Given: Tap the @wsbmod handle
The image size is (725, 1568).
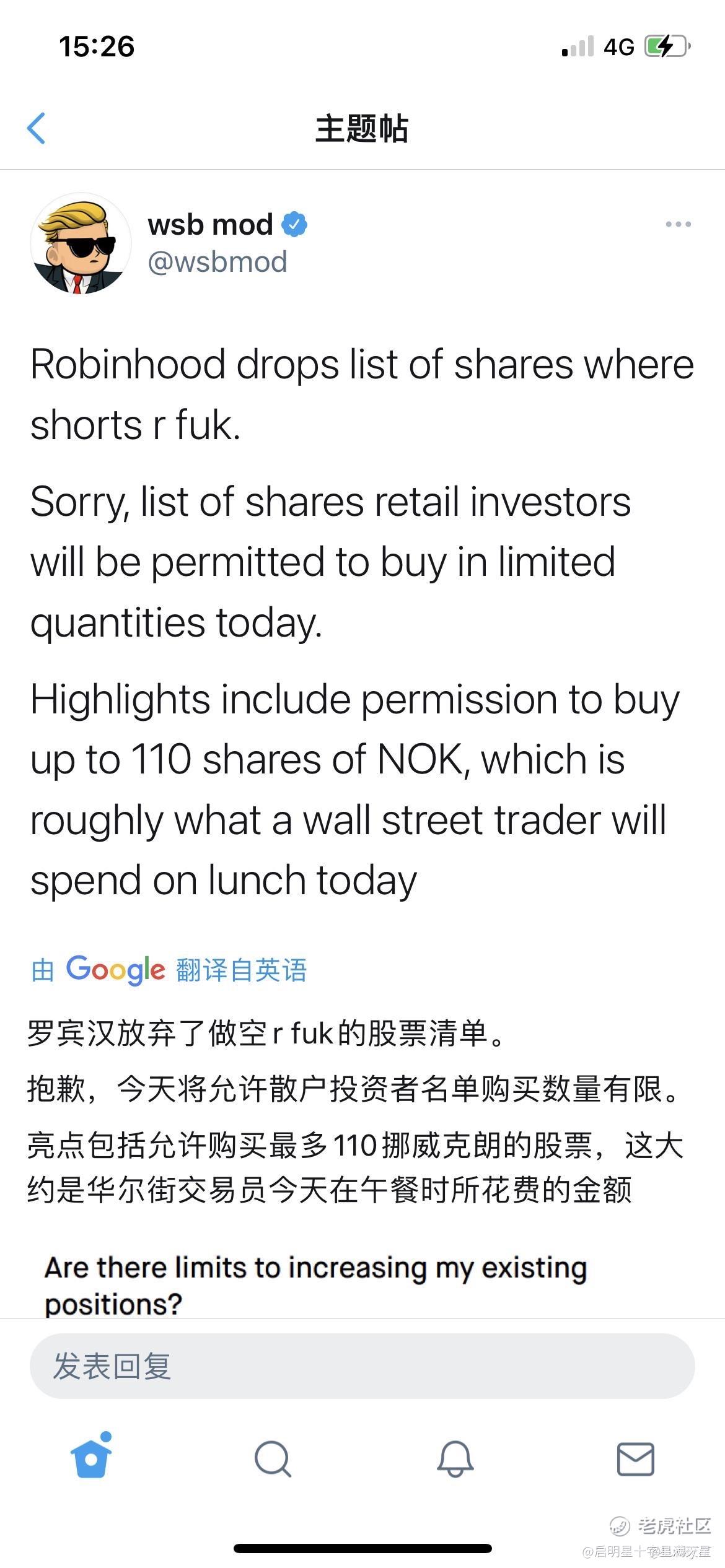Looking at the screenshot, I should click(x=217, y=262).
